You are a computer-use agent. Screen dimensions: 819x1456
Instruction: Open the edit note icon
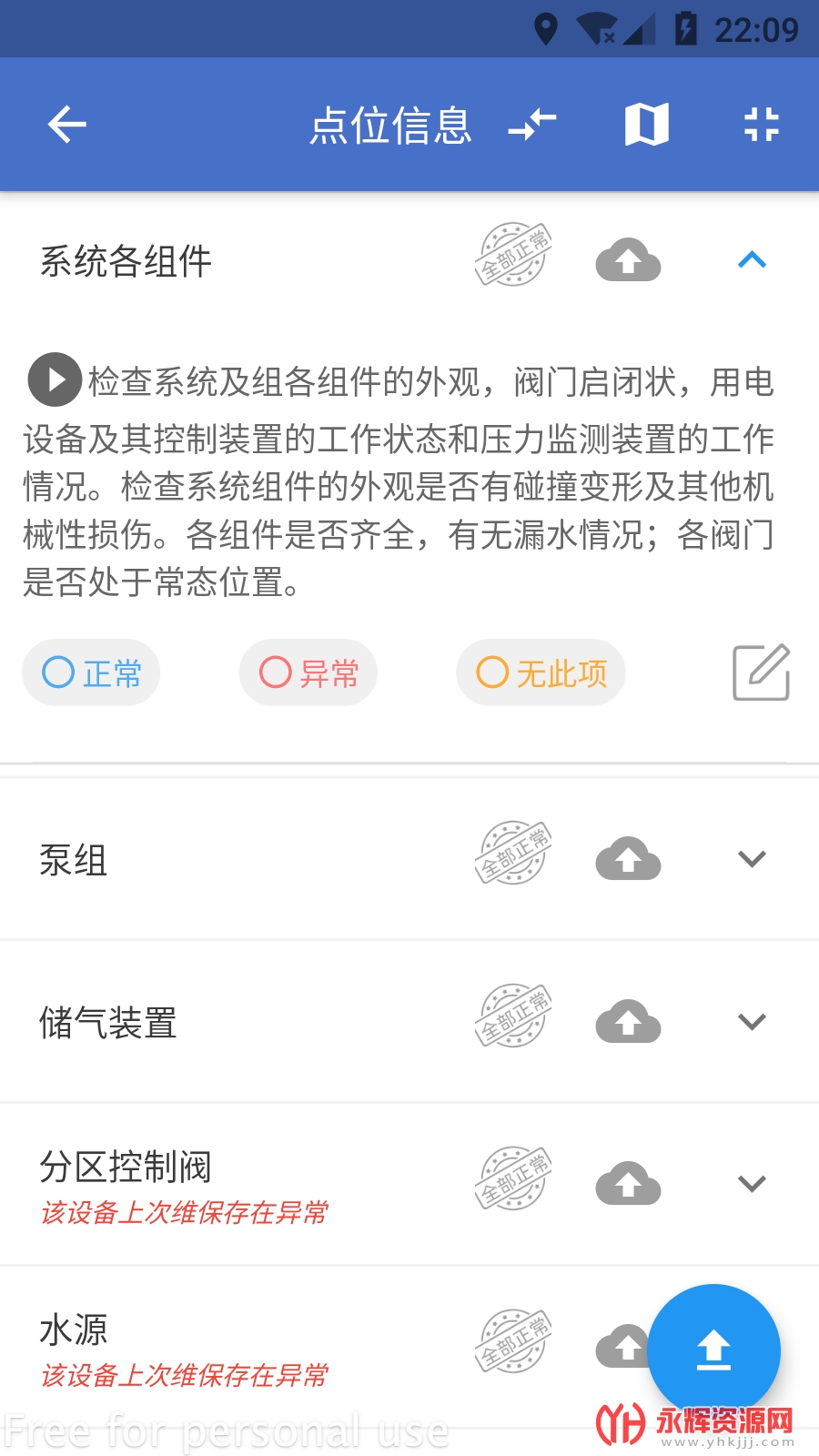pos(761,673)
